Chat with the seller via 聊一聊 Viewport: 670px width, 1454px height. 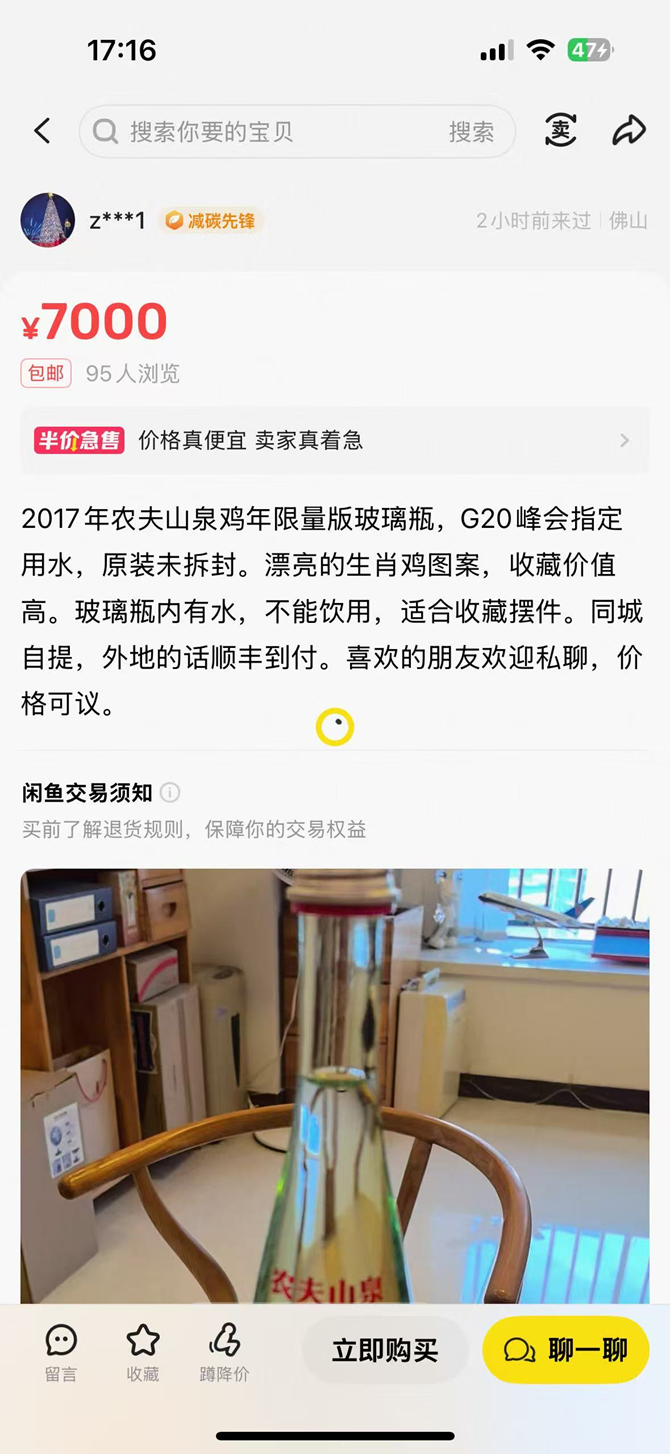coord(566,1350)
